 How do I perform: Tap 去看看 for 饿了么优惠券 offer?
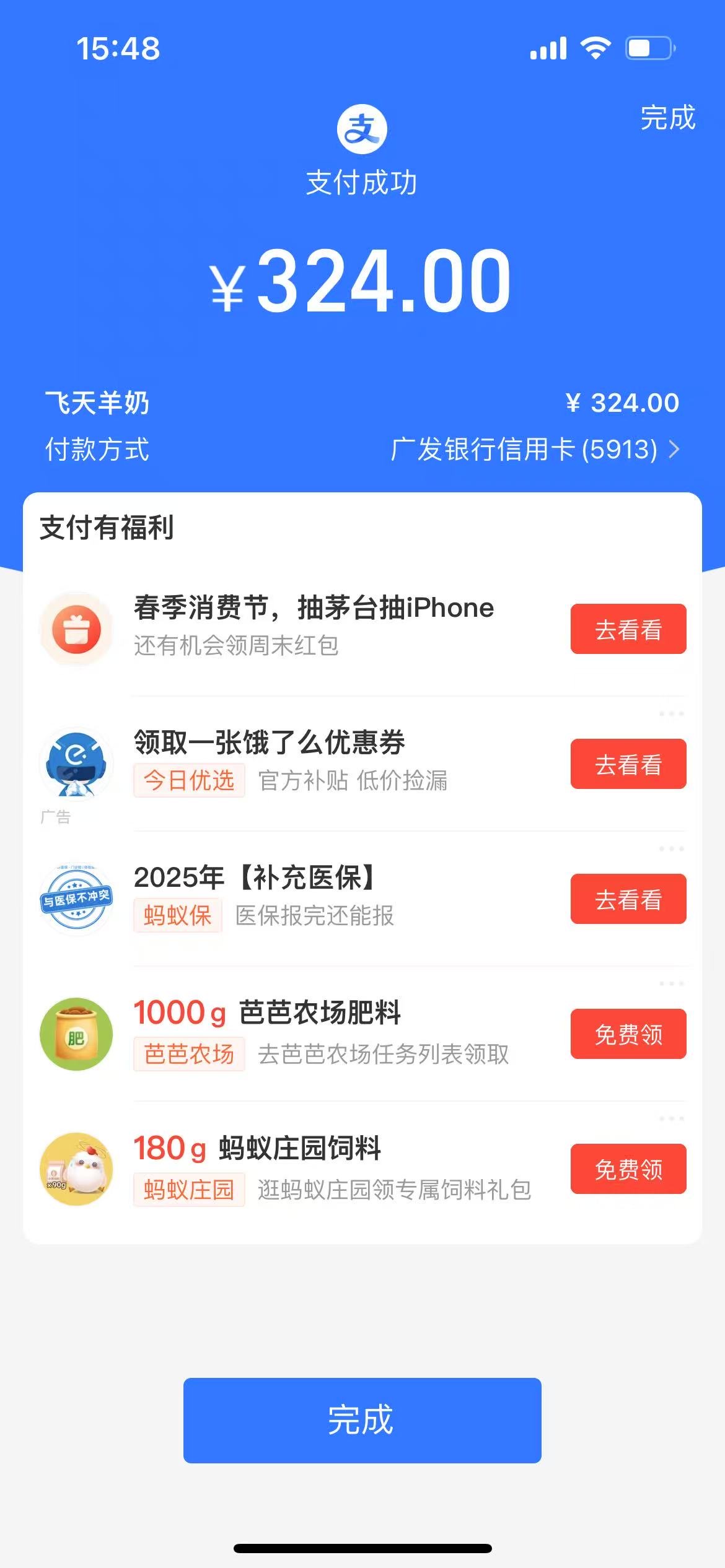pyautogui.click(x=628, y=764)
